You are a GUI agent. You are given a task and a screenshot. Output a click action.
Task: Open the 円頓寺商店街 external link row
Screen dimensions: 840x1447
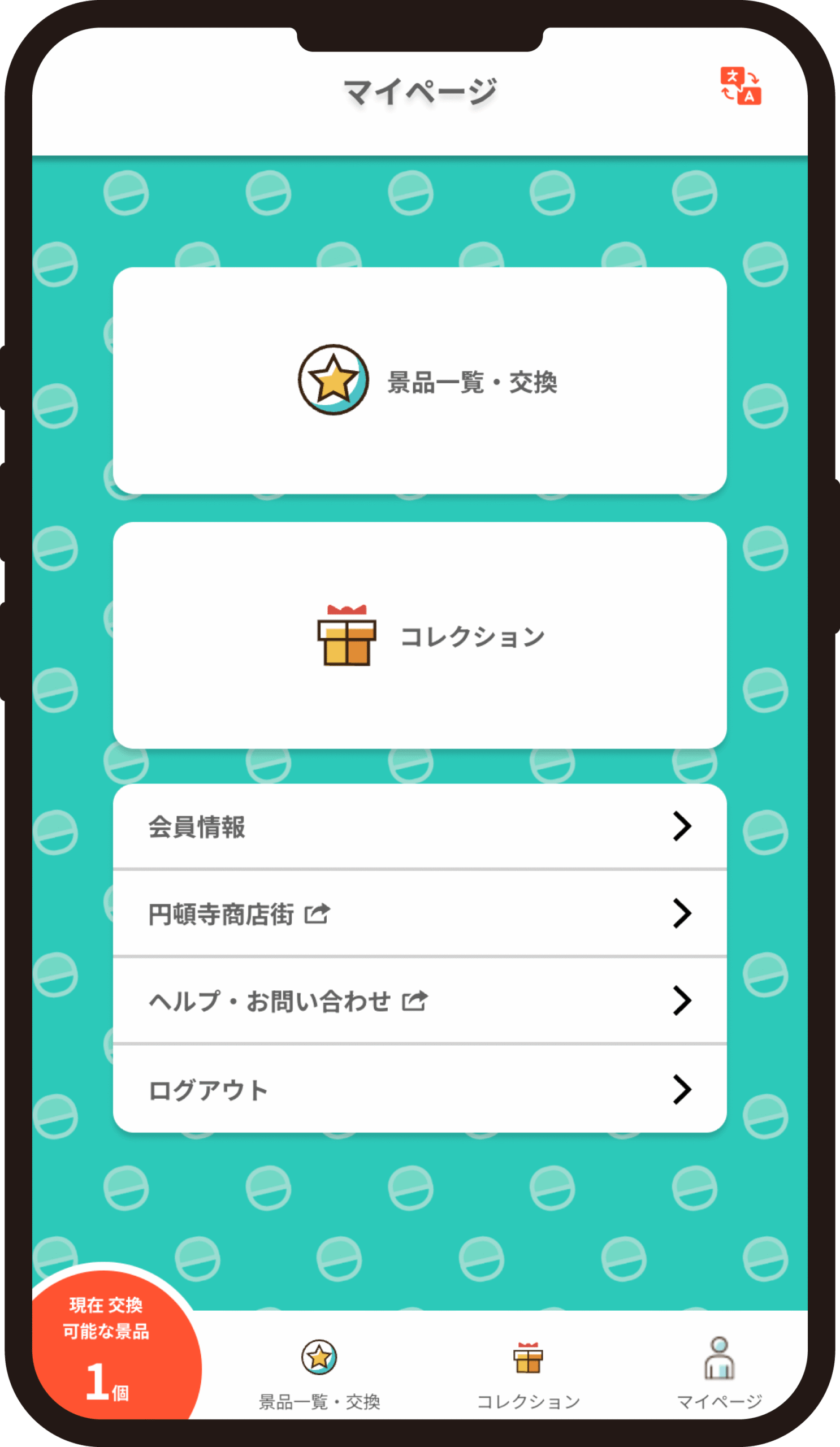[x=419, y=913]
